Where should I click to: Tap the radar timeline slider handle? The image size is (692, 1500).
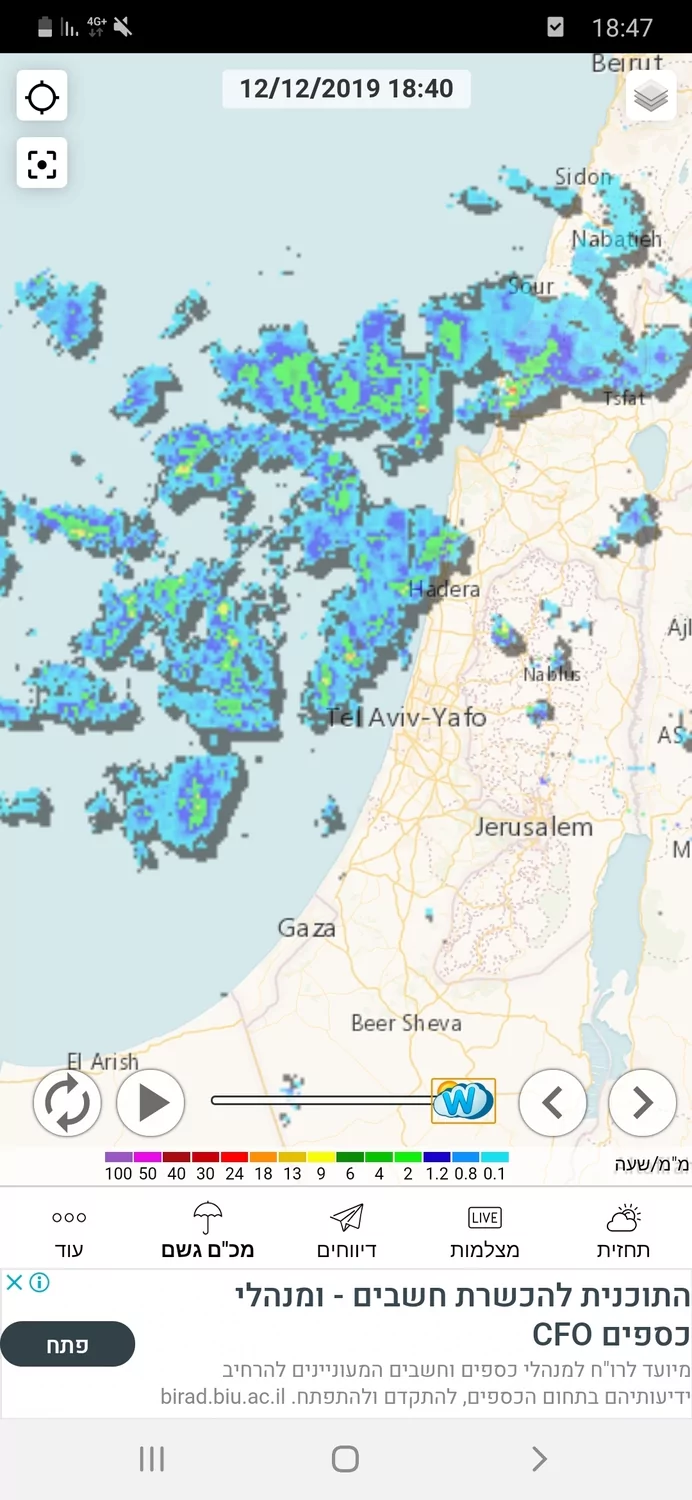(463, 1101)
